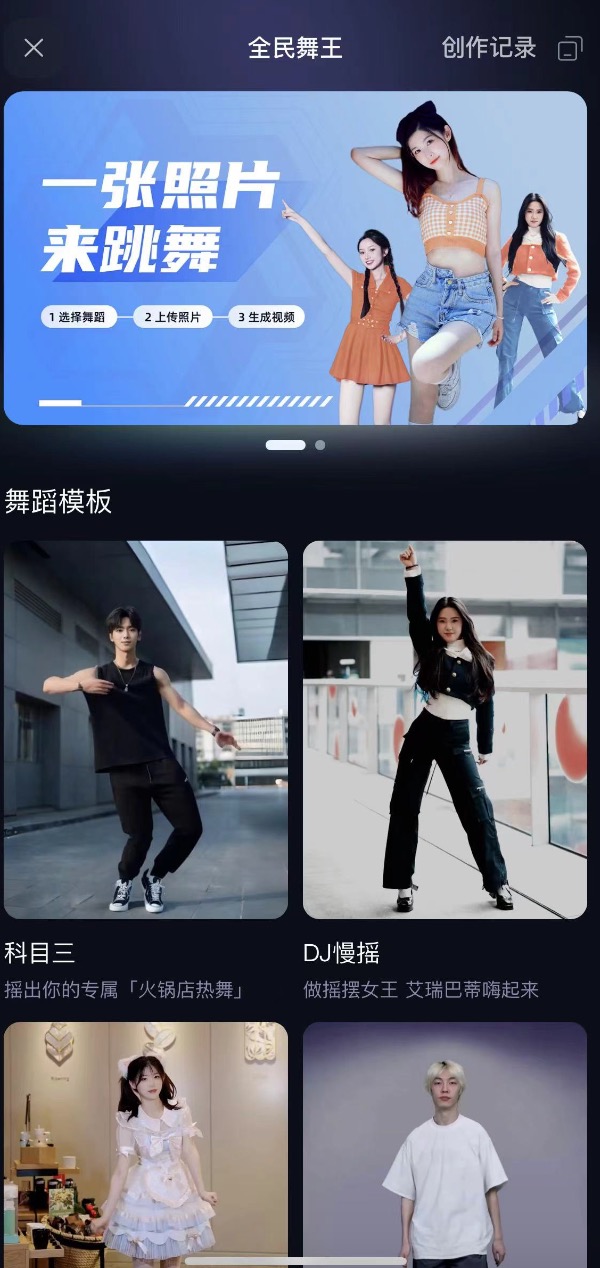Open 创作记录 creation history

489,48
